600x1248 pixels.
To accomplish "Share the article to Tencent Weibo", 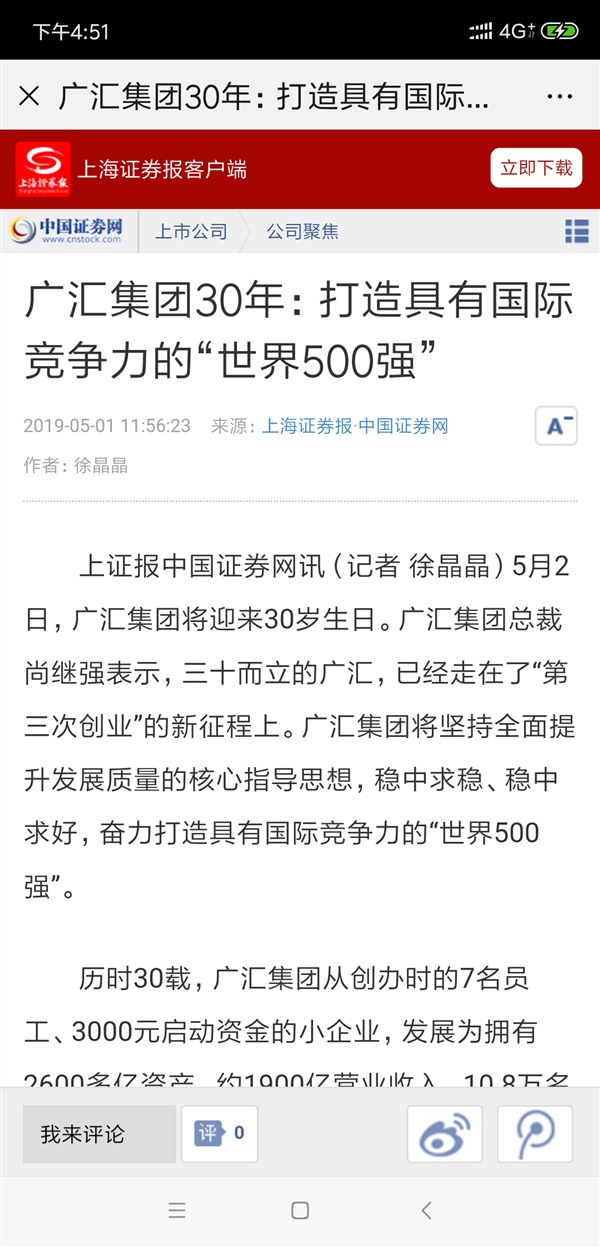I will click(535, 1134).
